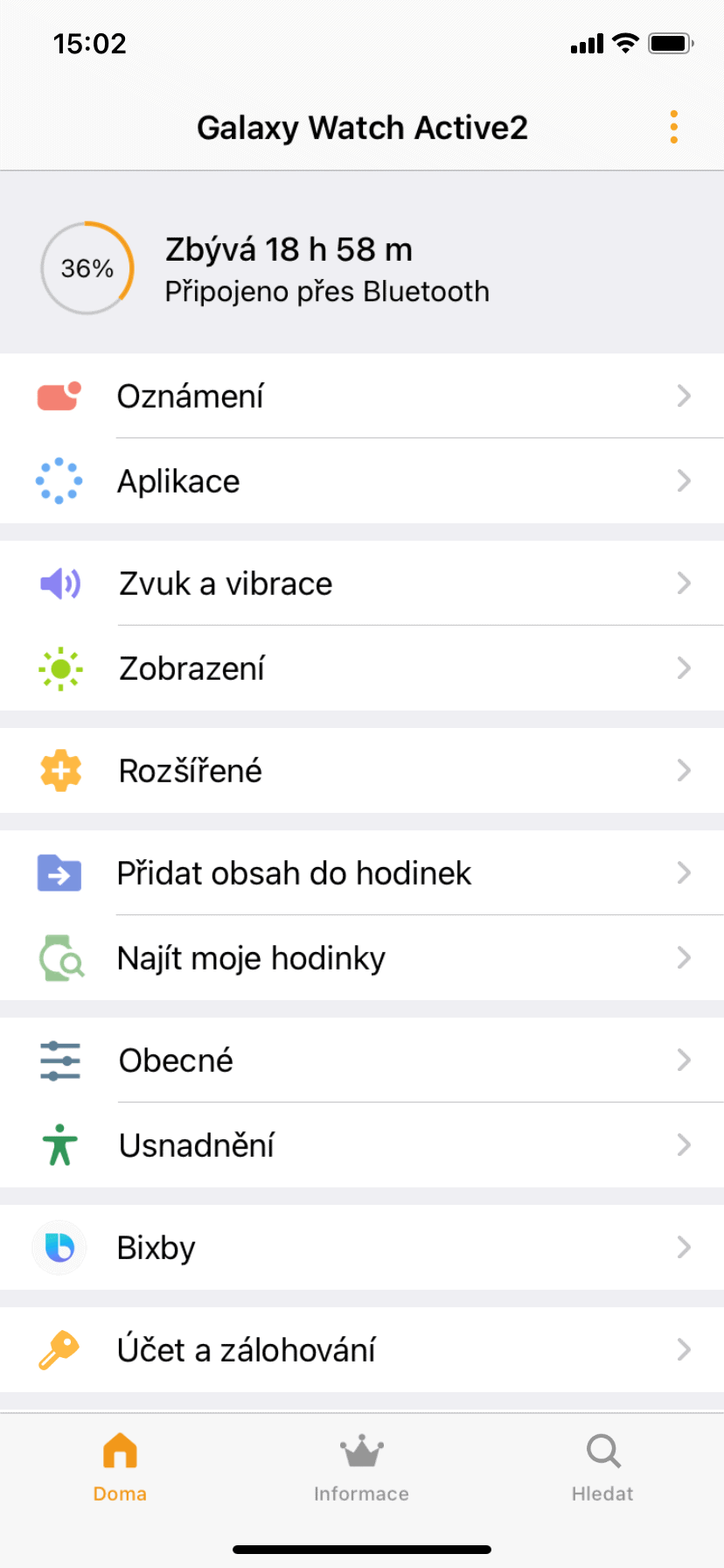Open the Bixby row

362,1248
